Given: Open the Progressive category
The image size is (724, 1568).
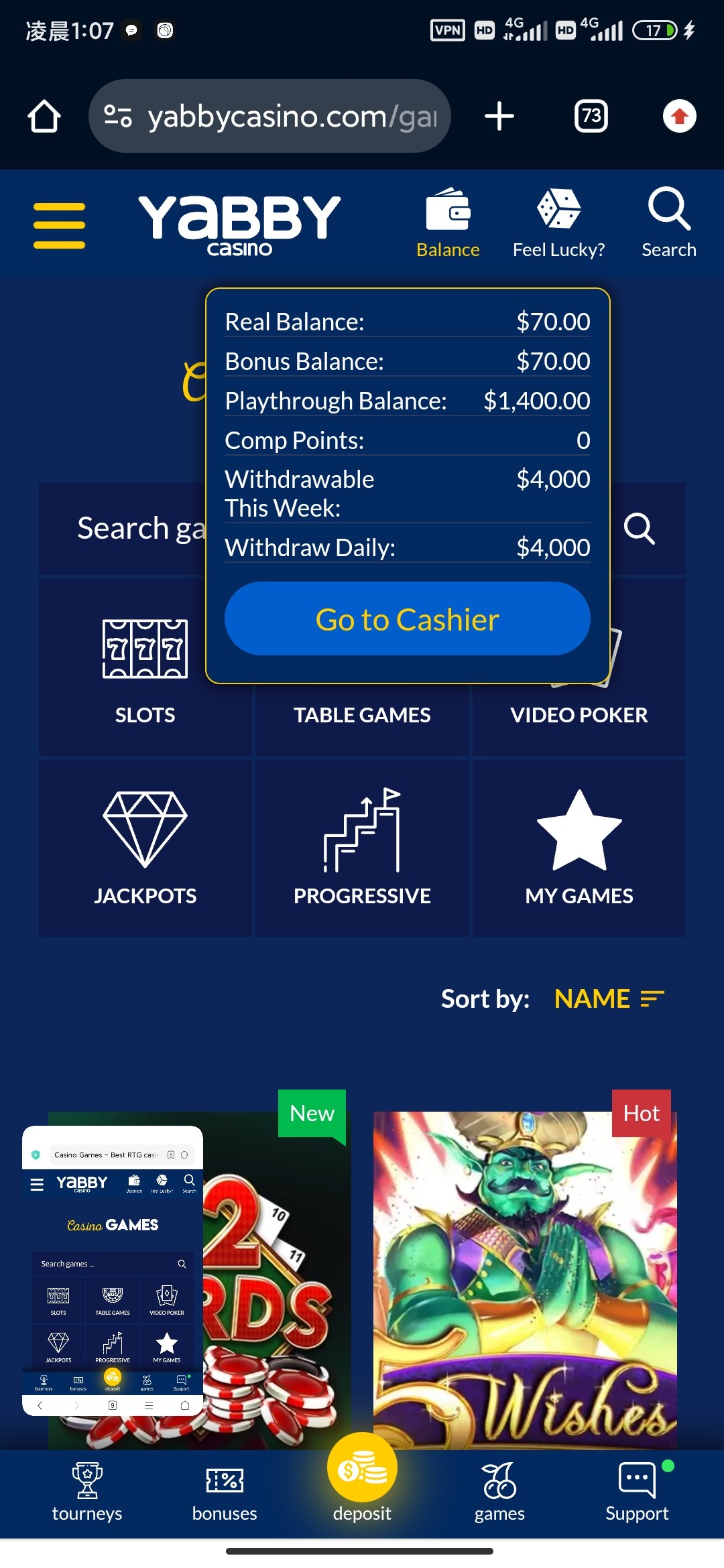Looking at the screenshot, I should [x=362, y=848].
